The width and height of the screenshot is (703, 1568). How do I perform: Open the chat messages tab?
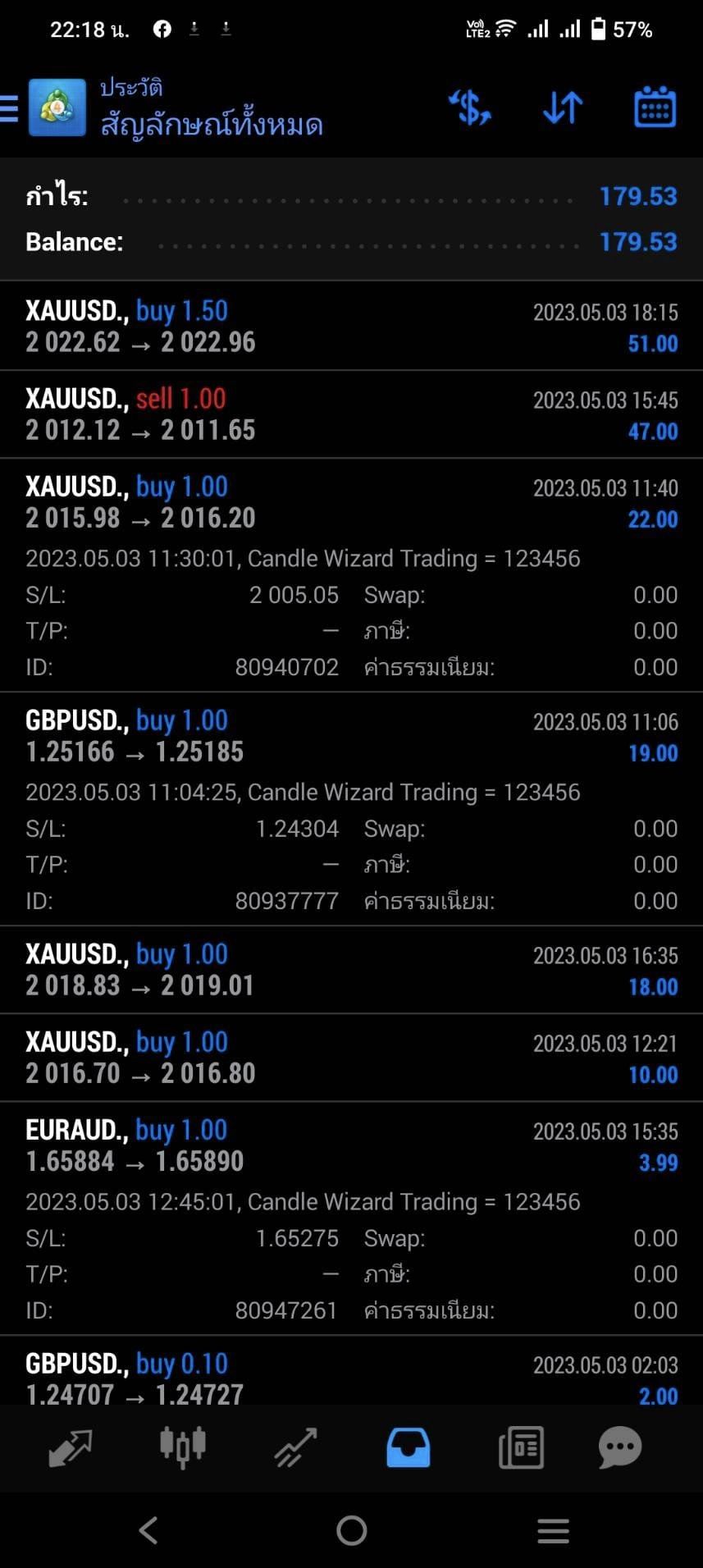coord(619,1447)
